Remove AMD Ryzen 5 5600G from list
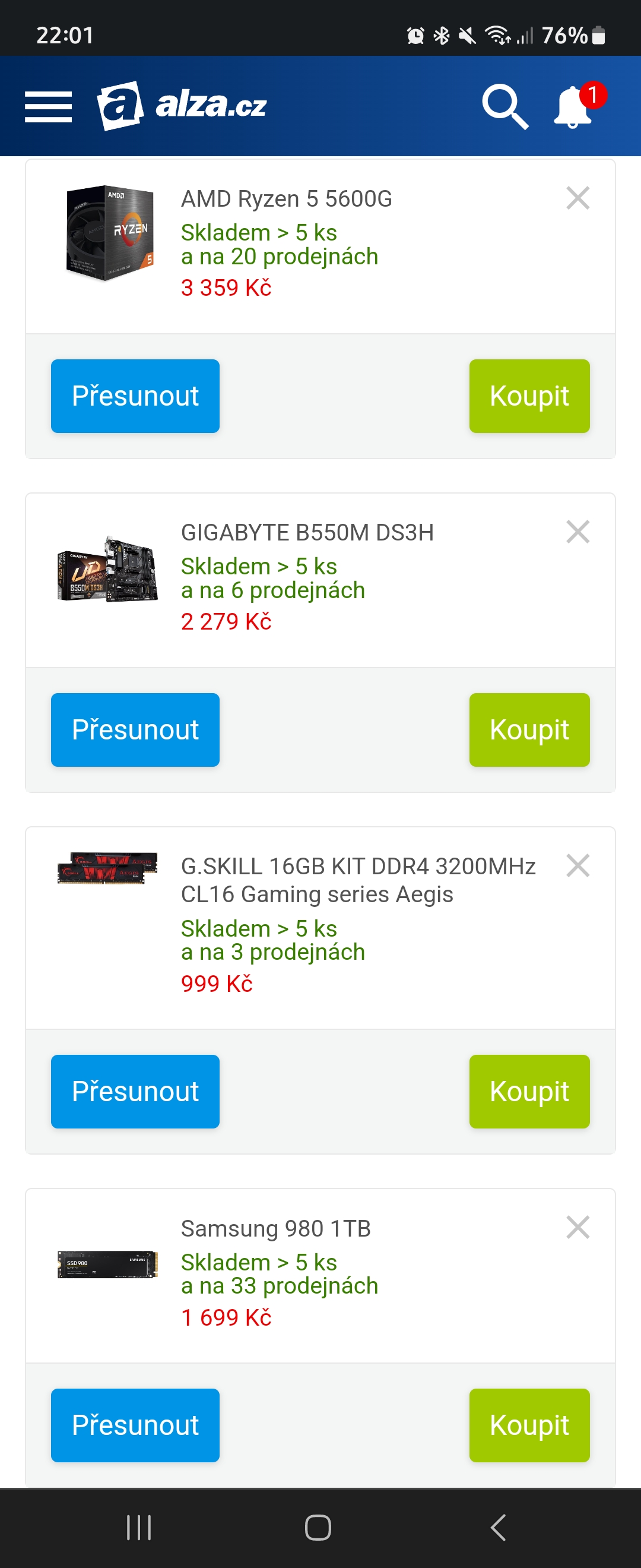Screen dimensions: 641x1568 point(577,198)
